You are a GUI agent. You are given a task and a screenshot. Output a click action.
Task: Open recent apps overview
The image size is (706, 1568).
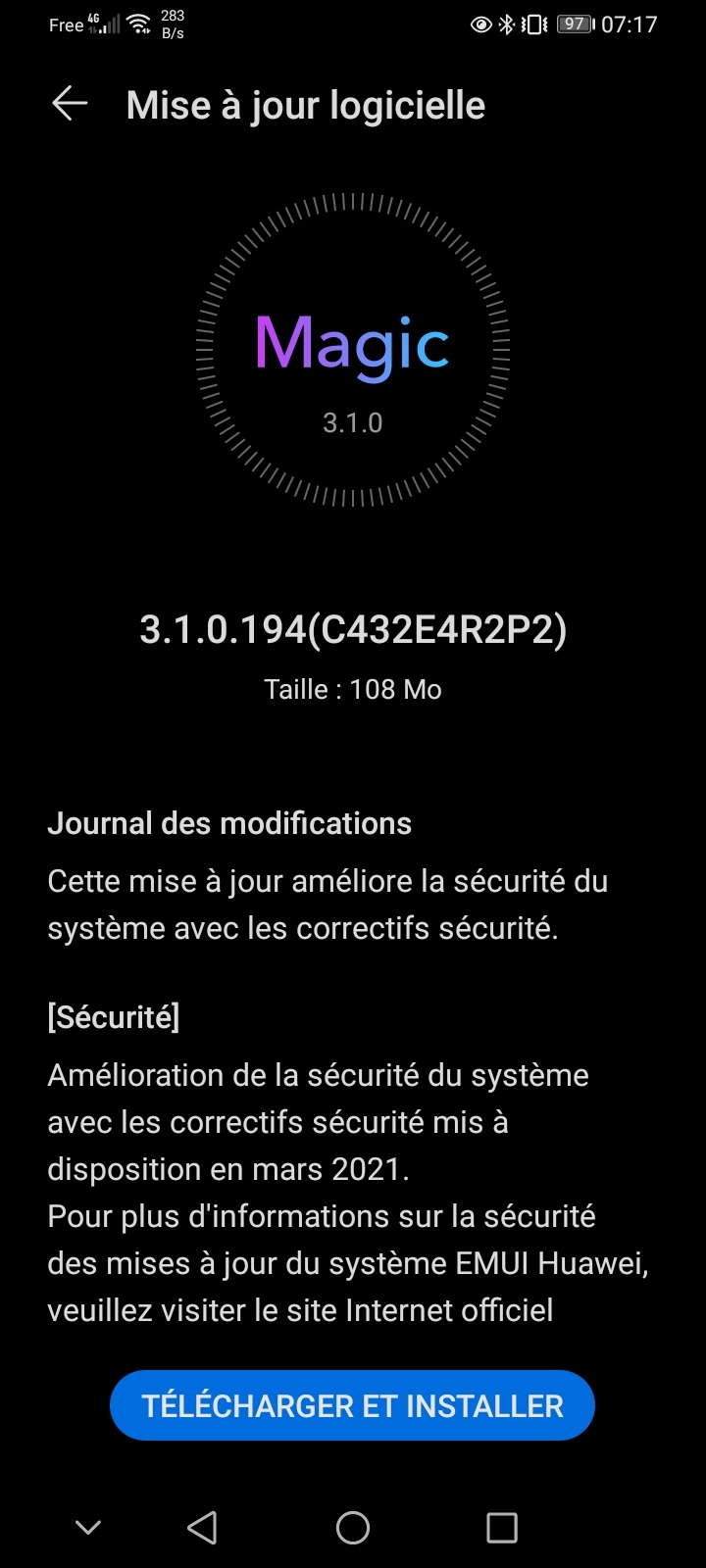click(502, 1527)
